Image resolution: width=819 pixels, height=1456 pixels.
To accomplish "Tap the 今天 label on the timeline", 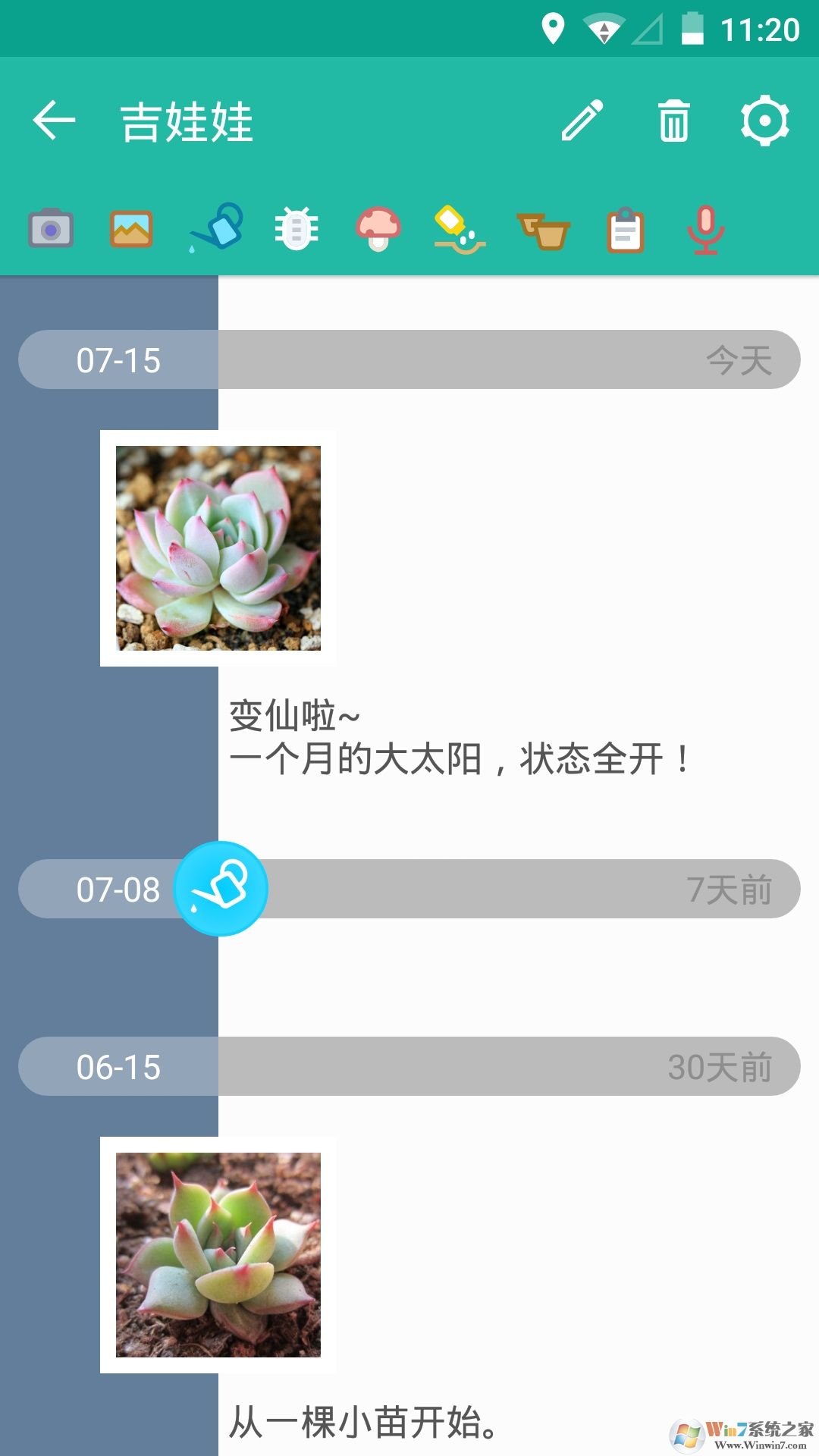I will [739, 360].
